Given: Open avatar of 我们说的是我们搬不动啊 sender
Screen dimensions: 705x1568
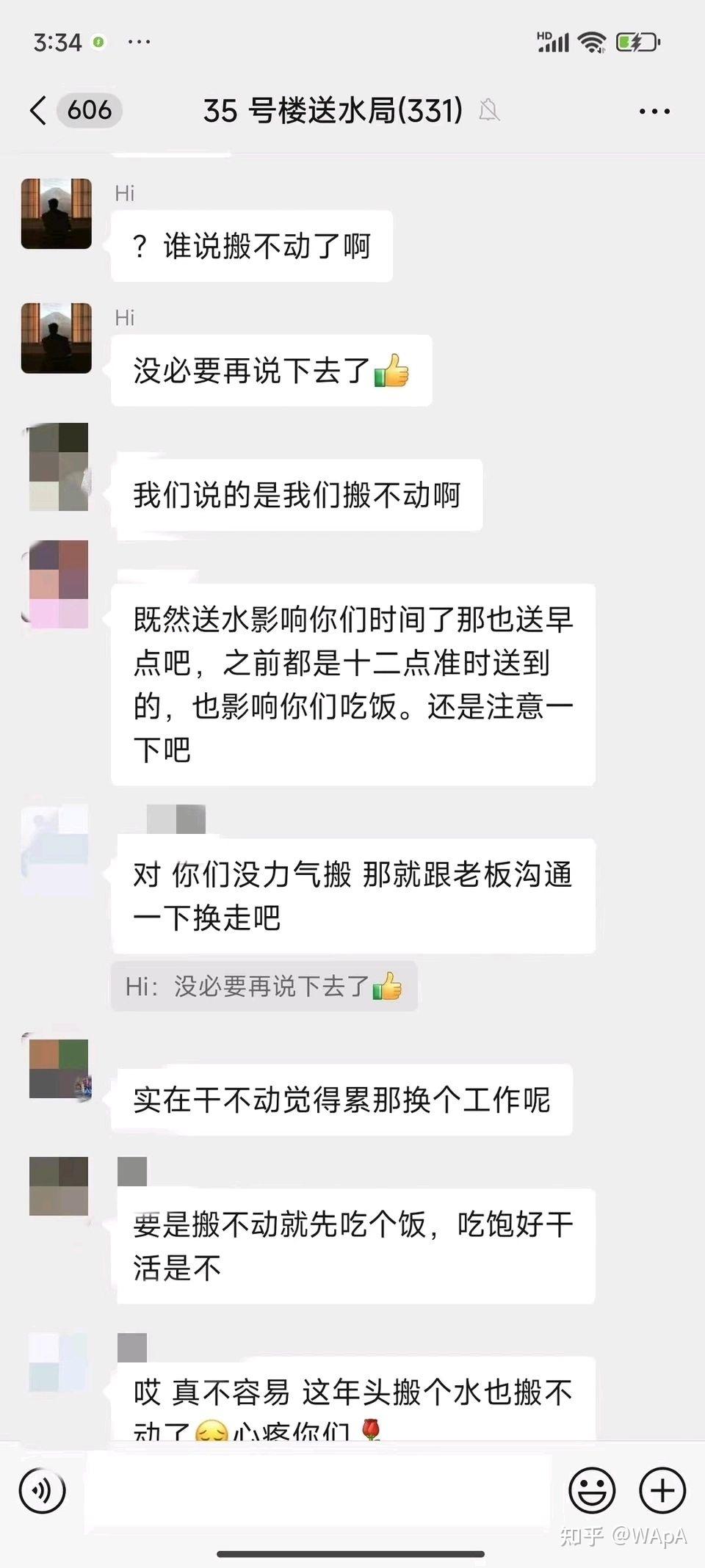Looking at the screenshot, I should 58,466.
